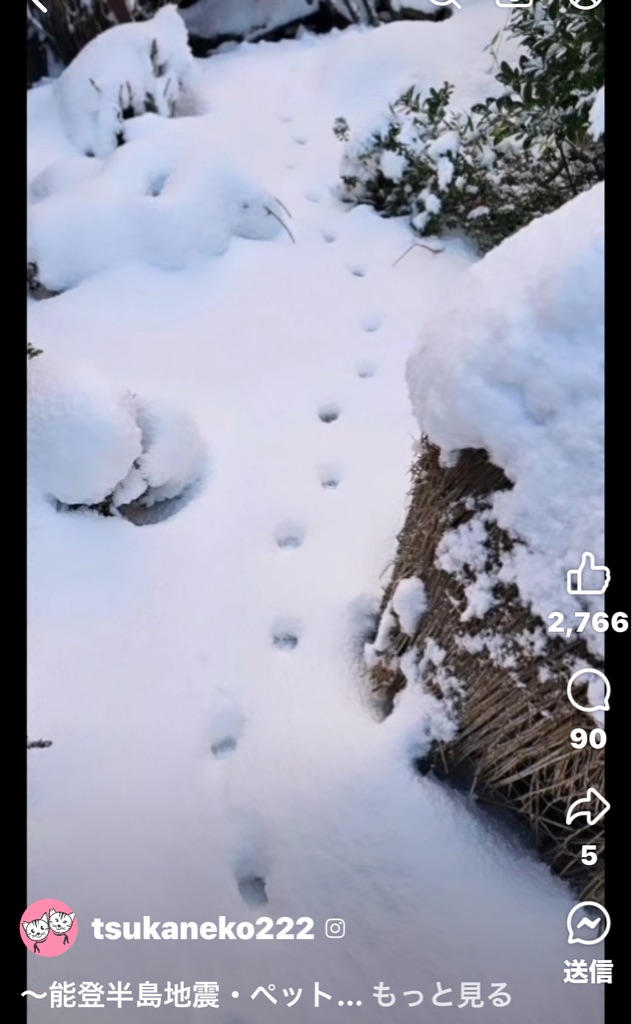Share the reel using the arrow icon

tap(588, 808)
